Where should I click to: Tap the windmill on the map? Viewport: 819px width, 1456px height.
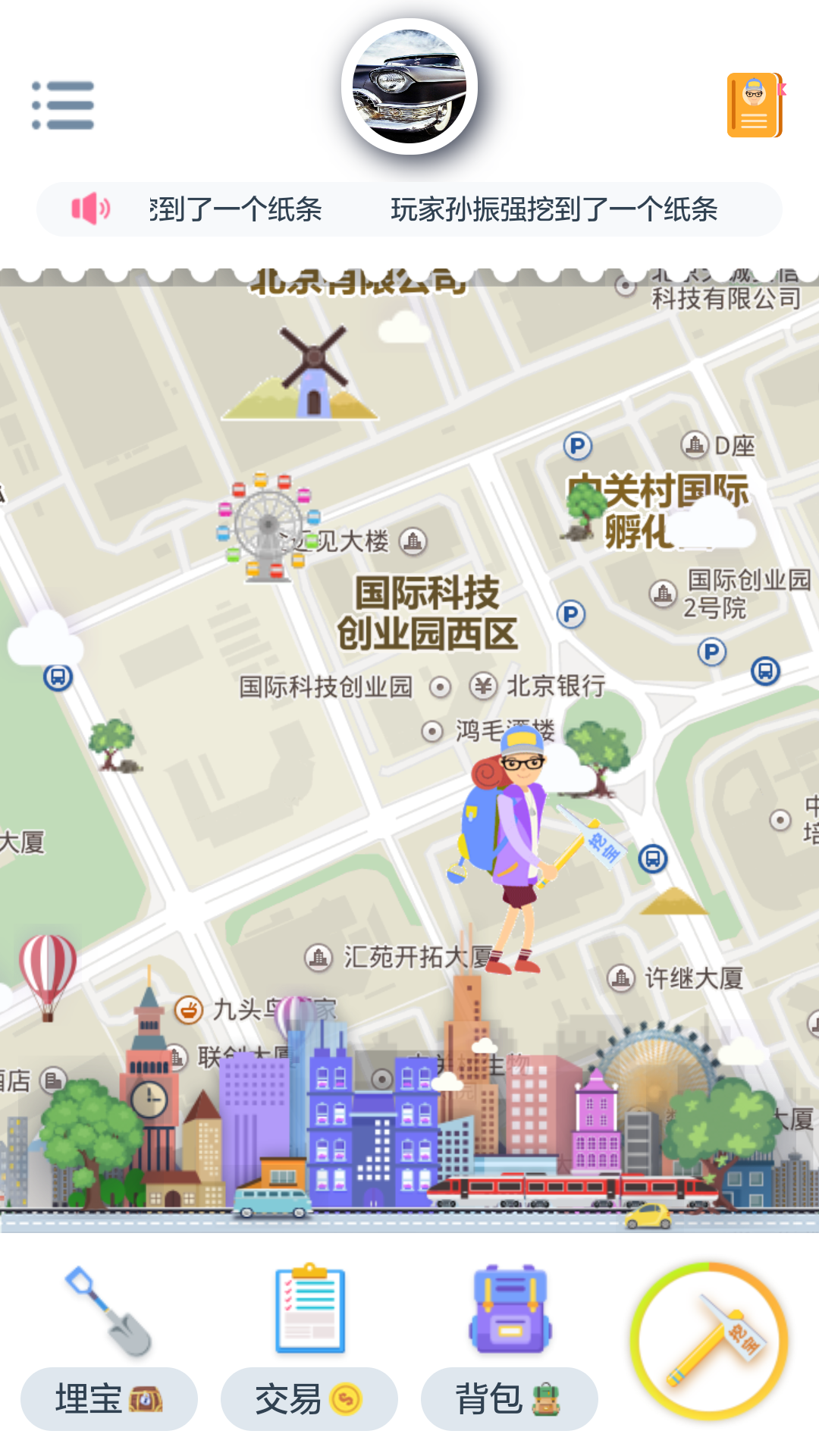311,373
